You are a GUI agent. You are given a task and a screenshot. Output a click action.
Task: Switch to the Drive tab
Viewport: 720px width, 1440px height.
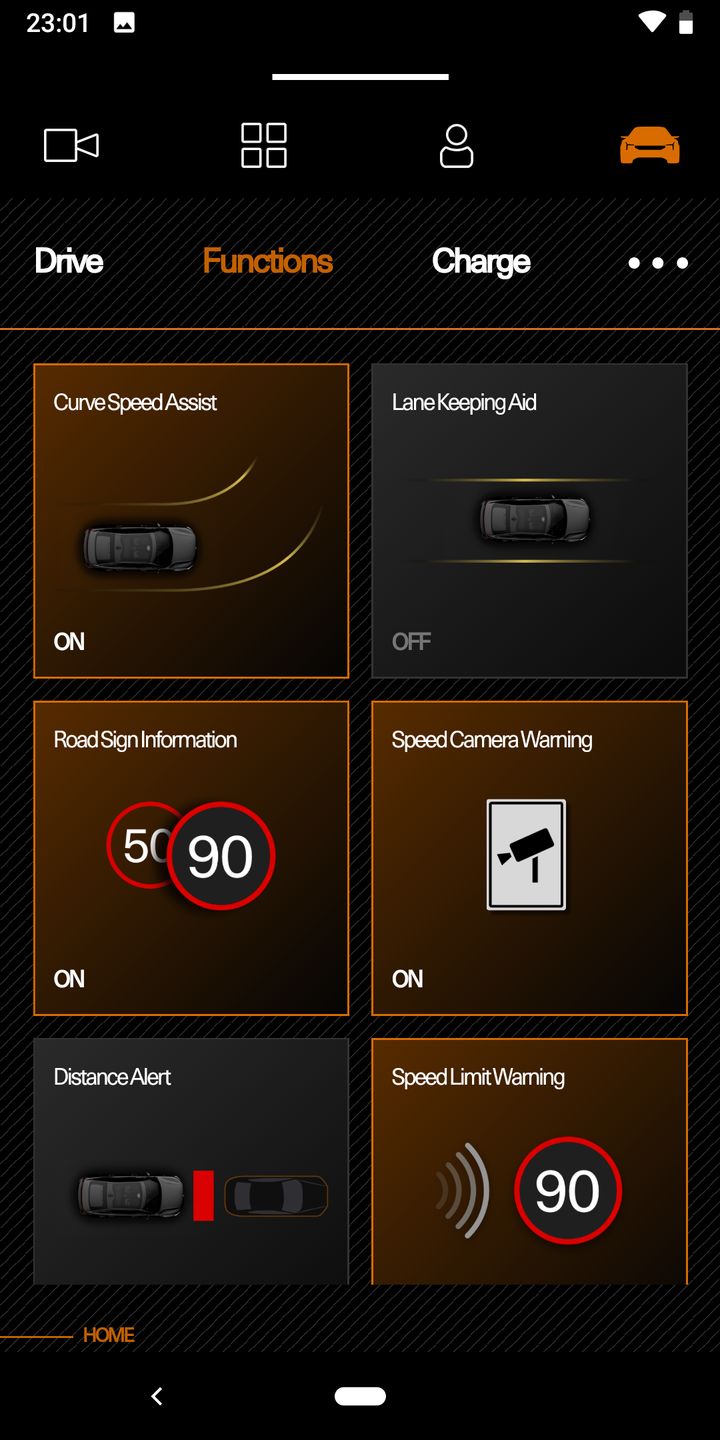click(69, 261)
